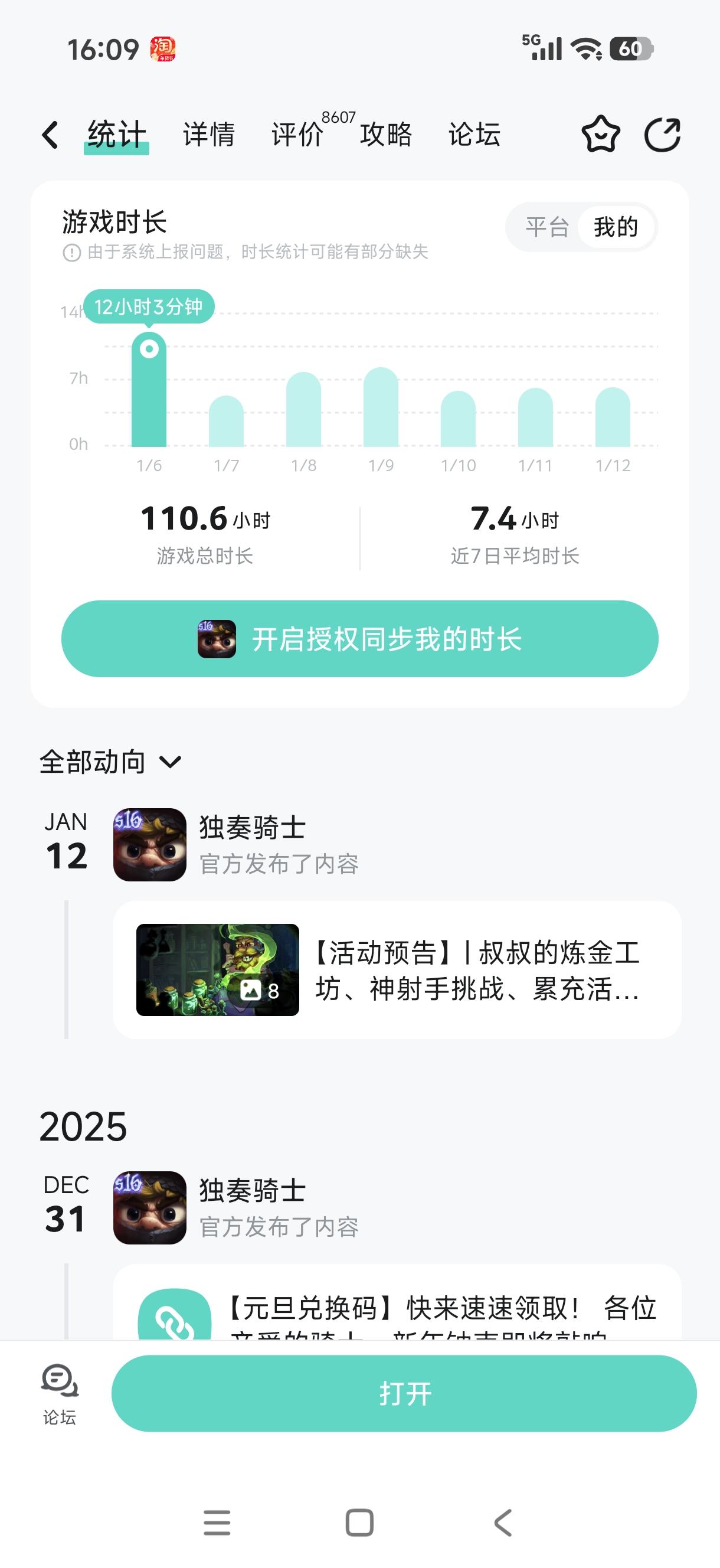
Task: Tap 开启授权同步我的时长 button
Action: [x=359, y=639]
